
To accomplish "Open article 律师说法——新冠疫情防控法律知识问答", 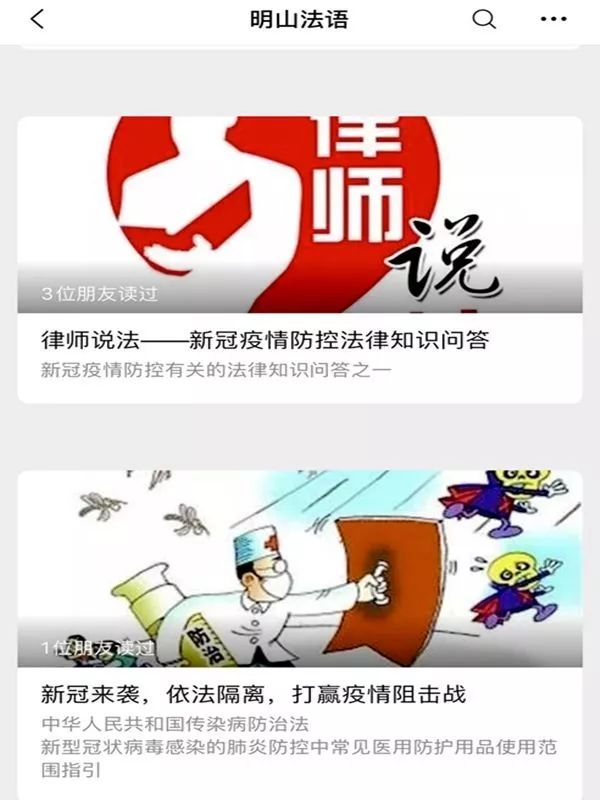I will [265, 340].
